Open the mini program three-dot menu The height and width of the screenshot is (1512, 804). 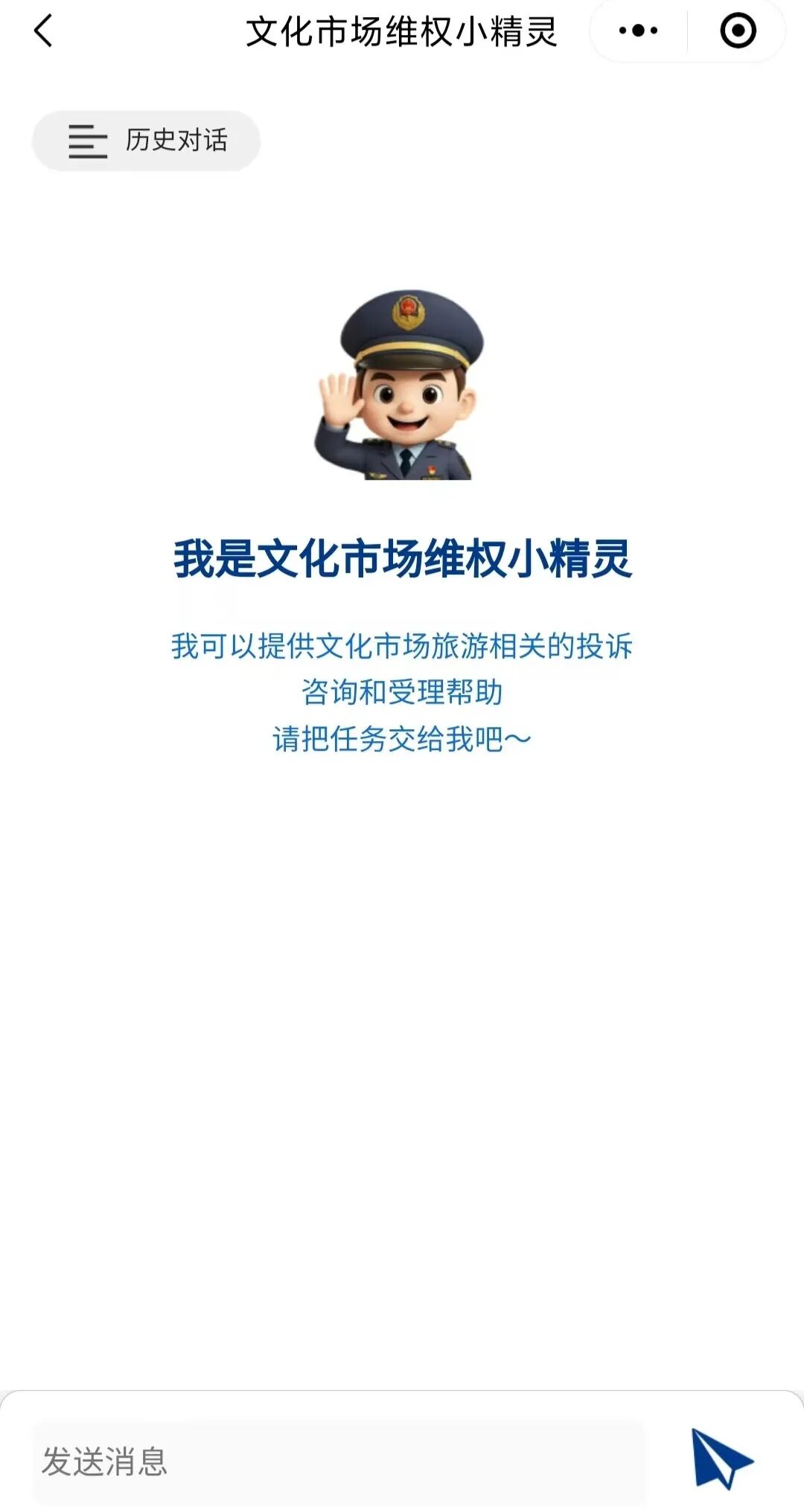pos(638,31)
